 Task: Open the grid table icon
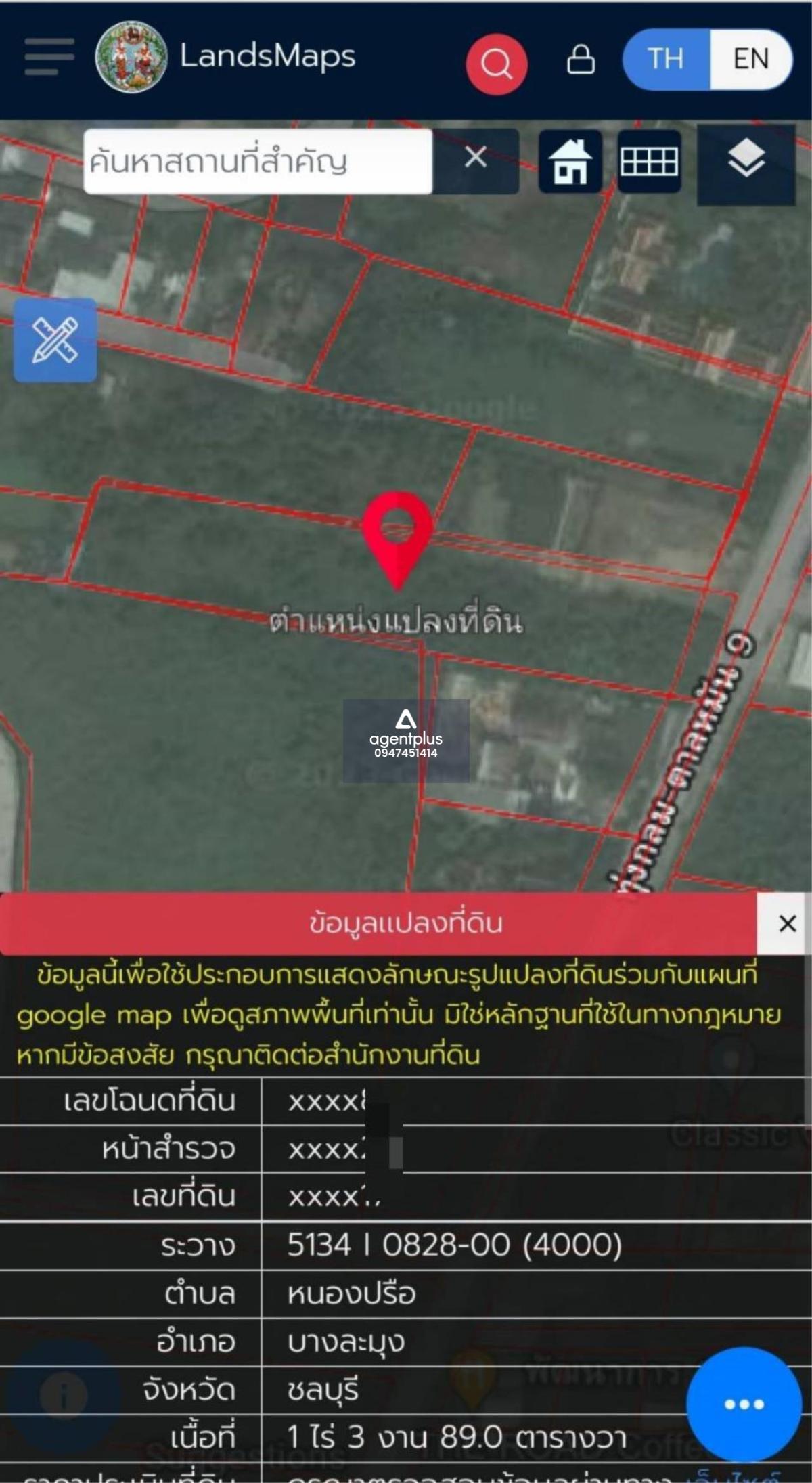(x=649, y=162)
